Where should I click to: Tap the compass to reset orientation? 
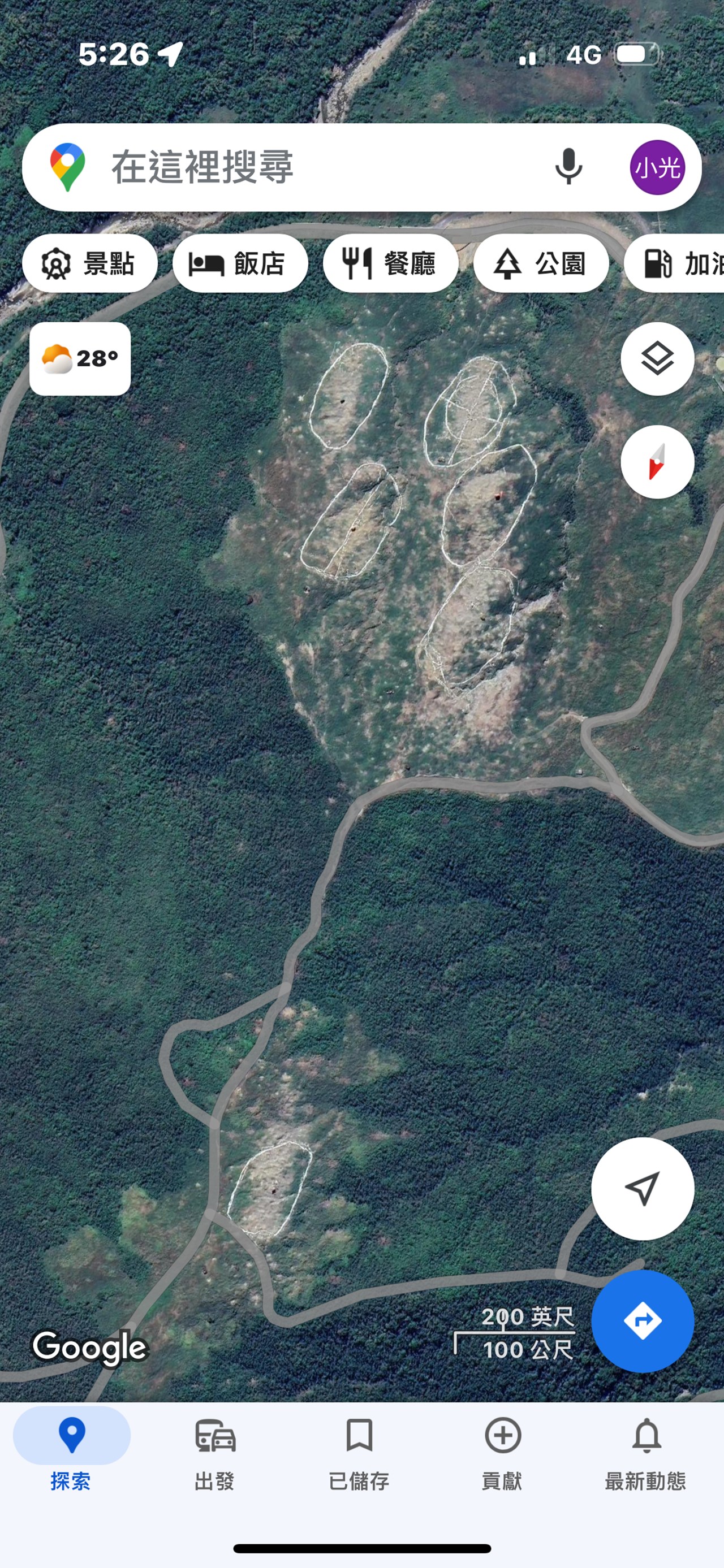pos(657,462)
